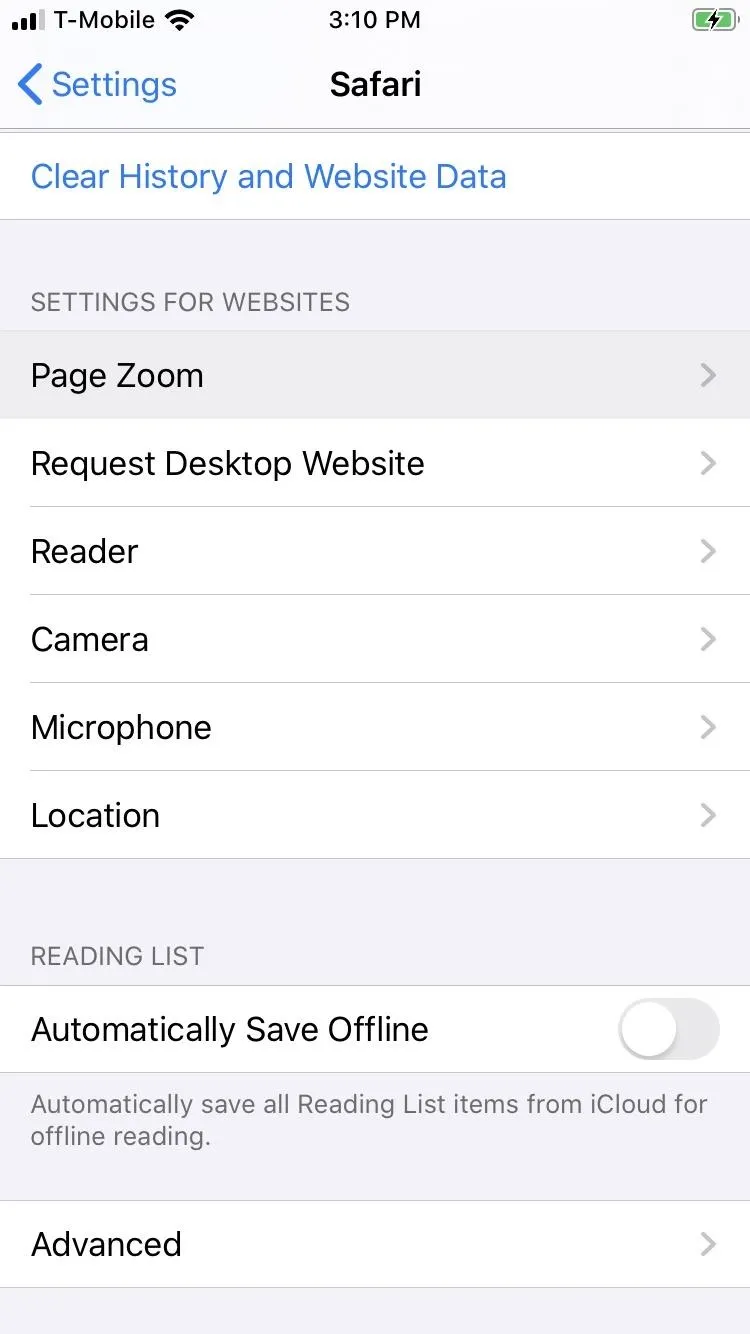
Task: Enable Automatically Save Offline
Action: [669, 1029]
